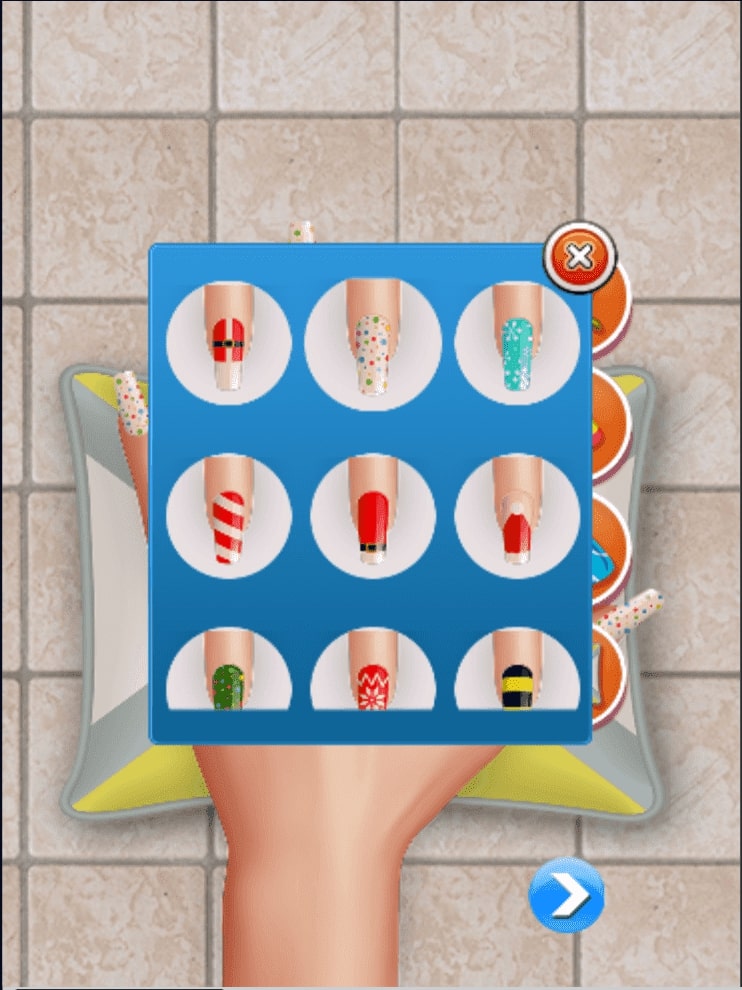Image resolution: width=742 pixels, height=990 pixels.
Task: Close the nail design picker
Action: pyautogui.click(x=579, y=257)
